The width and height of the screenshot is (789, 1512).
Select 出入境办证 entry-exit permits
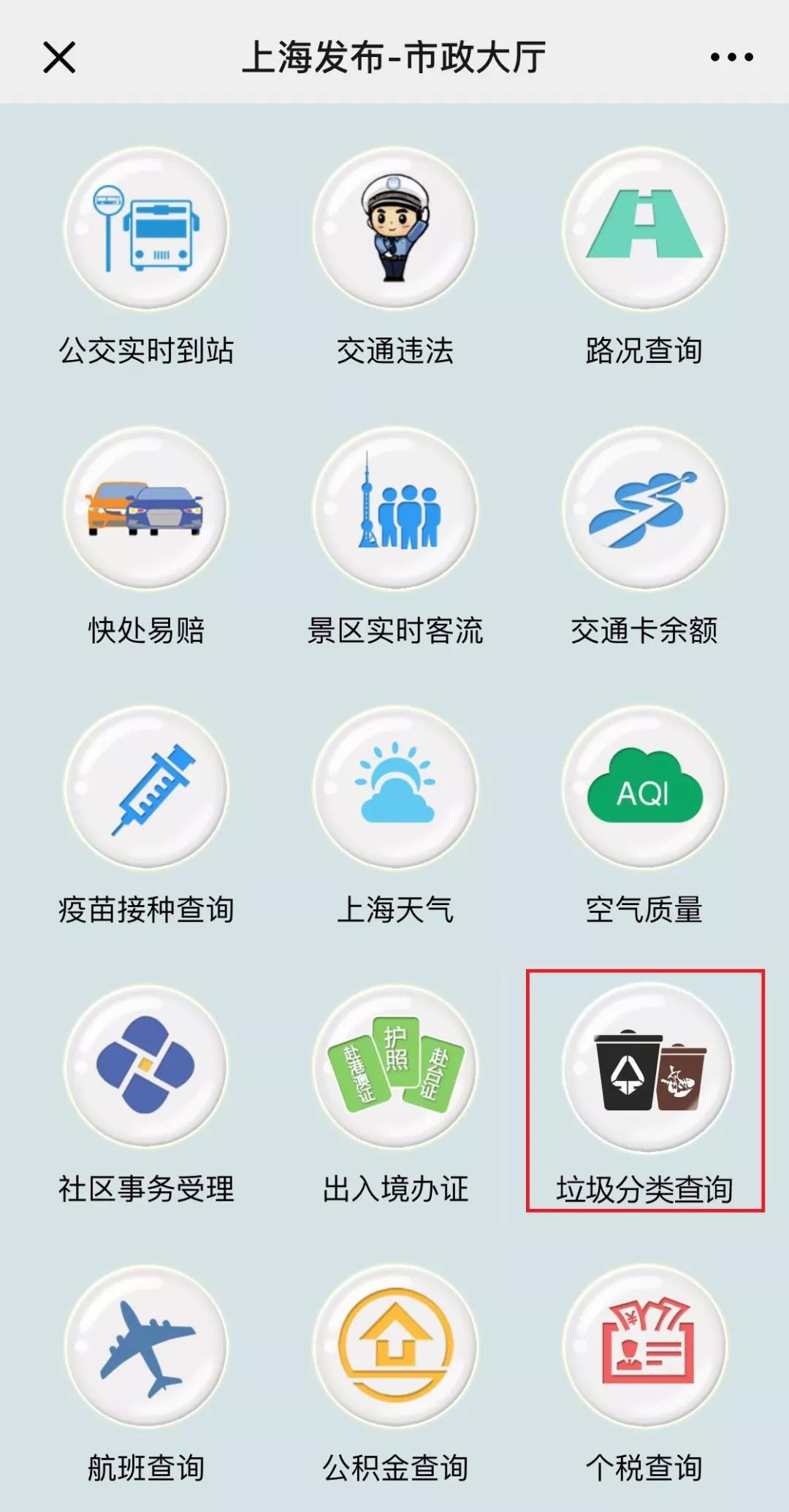(x=395, y=1067)
